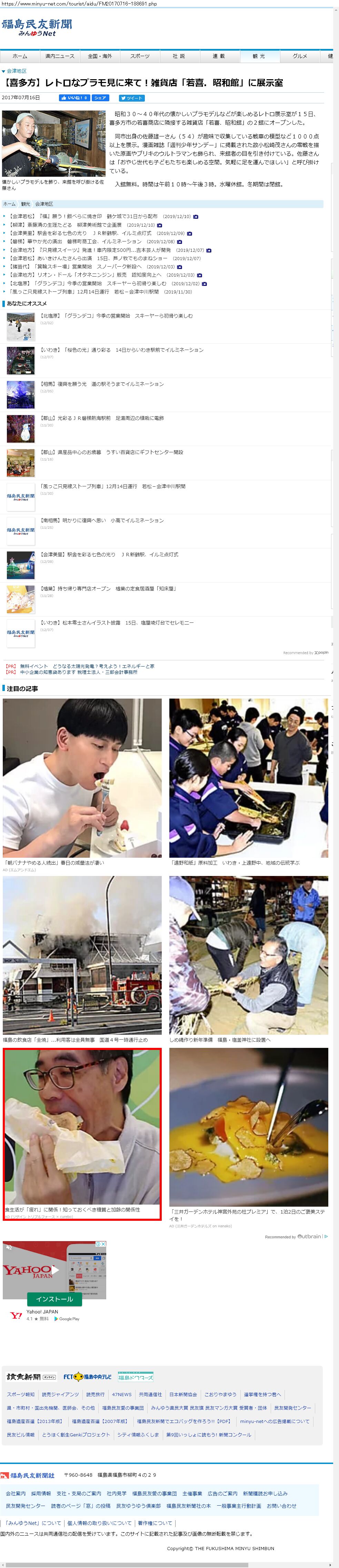Open 福島民友新聞 みんゆうNet site logo
The width and height of the screenshot is (339, 1568).
click(x=37, y=28)
